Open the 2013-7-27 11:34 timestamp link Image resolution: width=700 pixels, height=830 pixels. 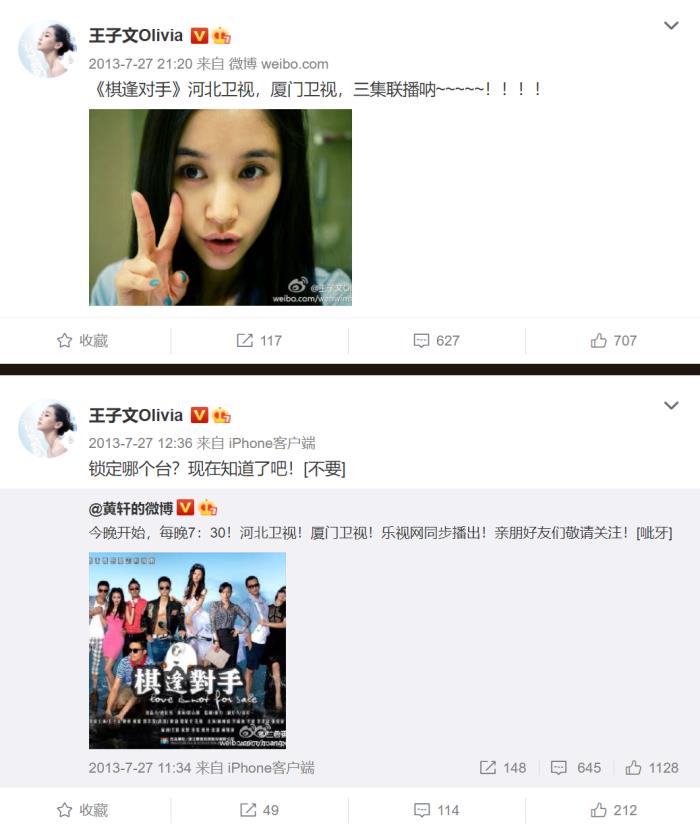point(139,768)
